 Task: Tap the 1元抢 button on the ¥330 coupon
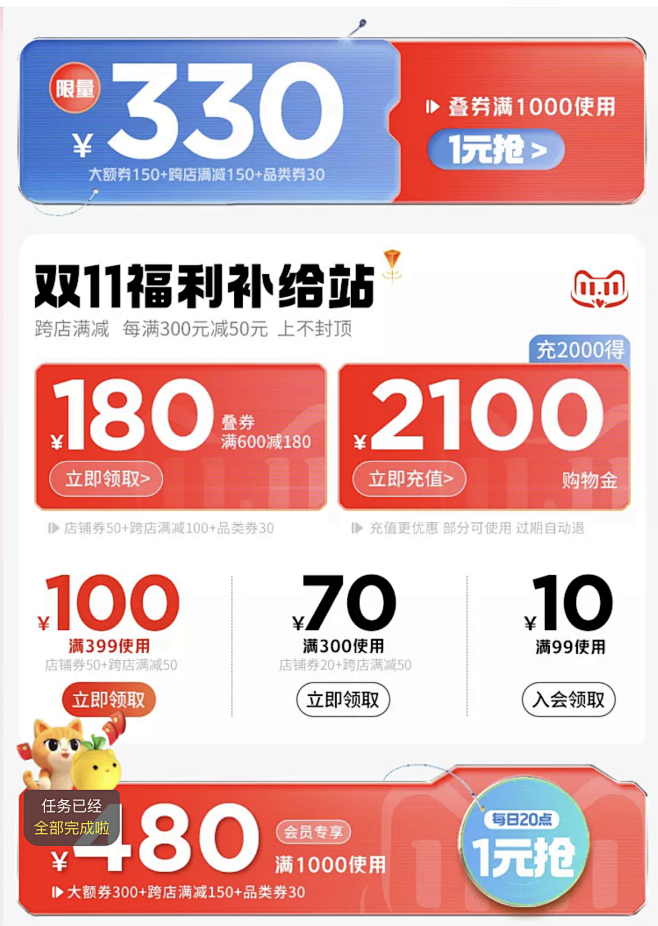click(496, 151)
